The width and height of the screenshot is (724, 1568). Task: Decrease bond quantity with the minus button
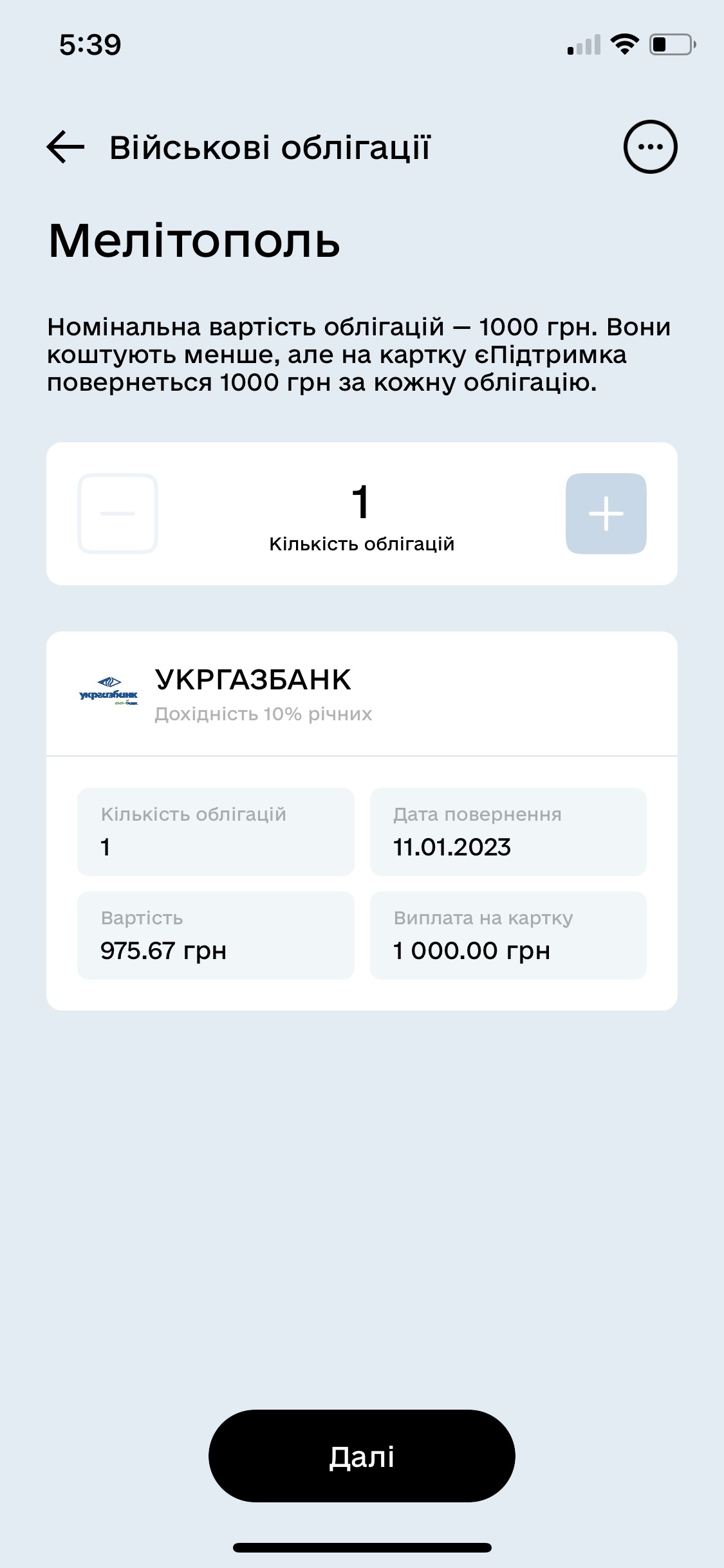(x=118, y=514)
